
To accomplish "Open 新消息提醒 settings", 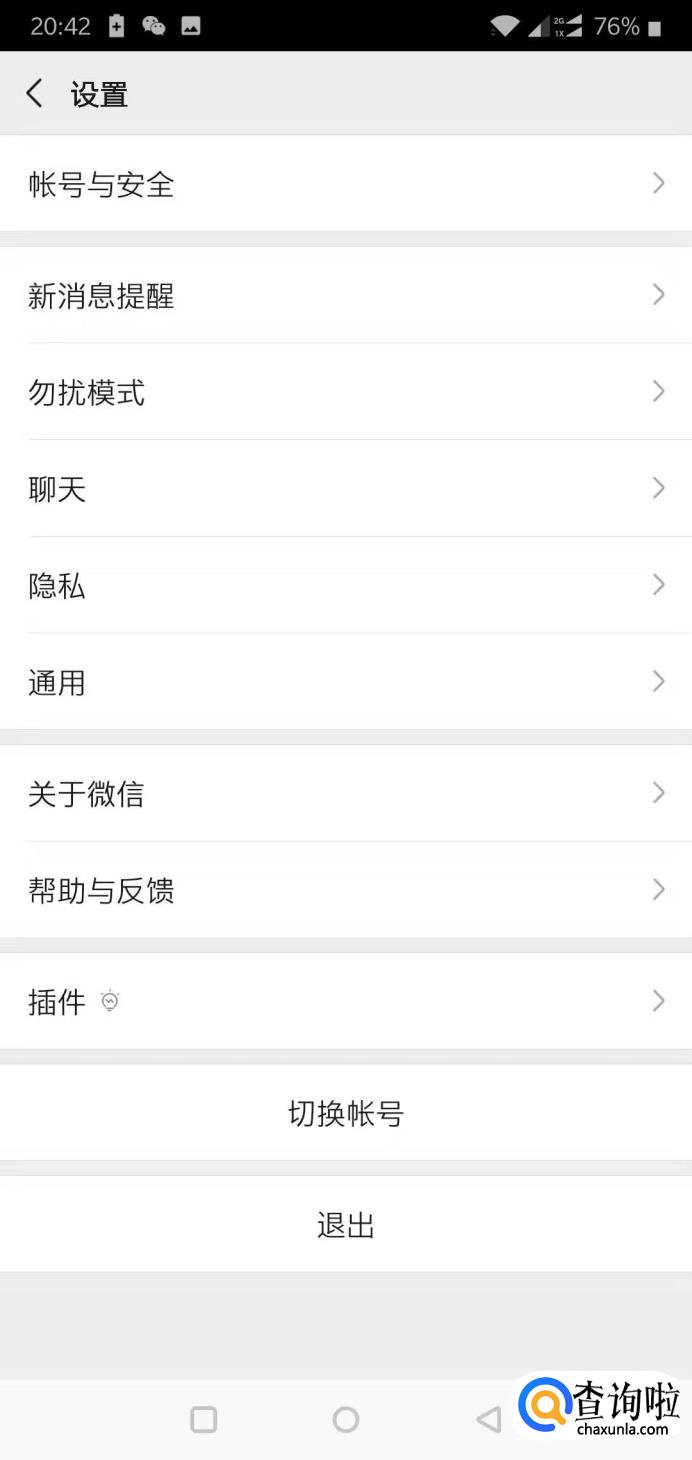I will pyautogui.click(x=345, y=296).
